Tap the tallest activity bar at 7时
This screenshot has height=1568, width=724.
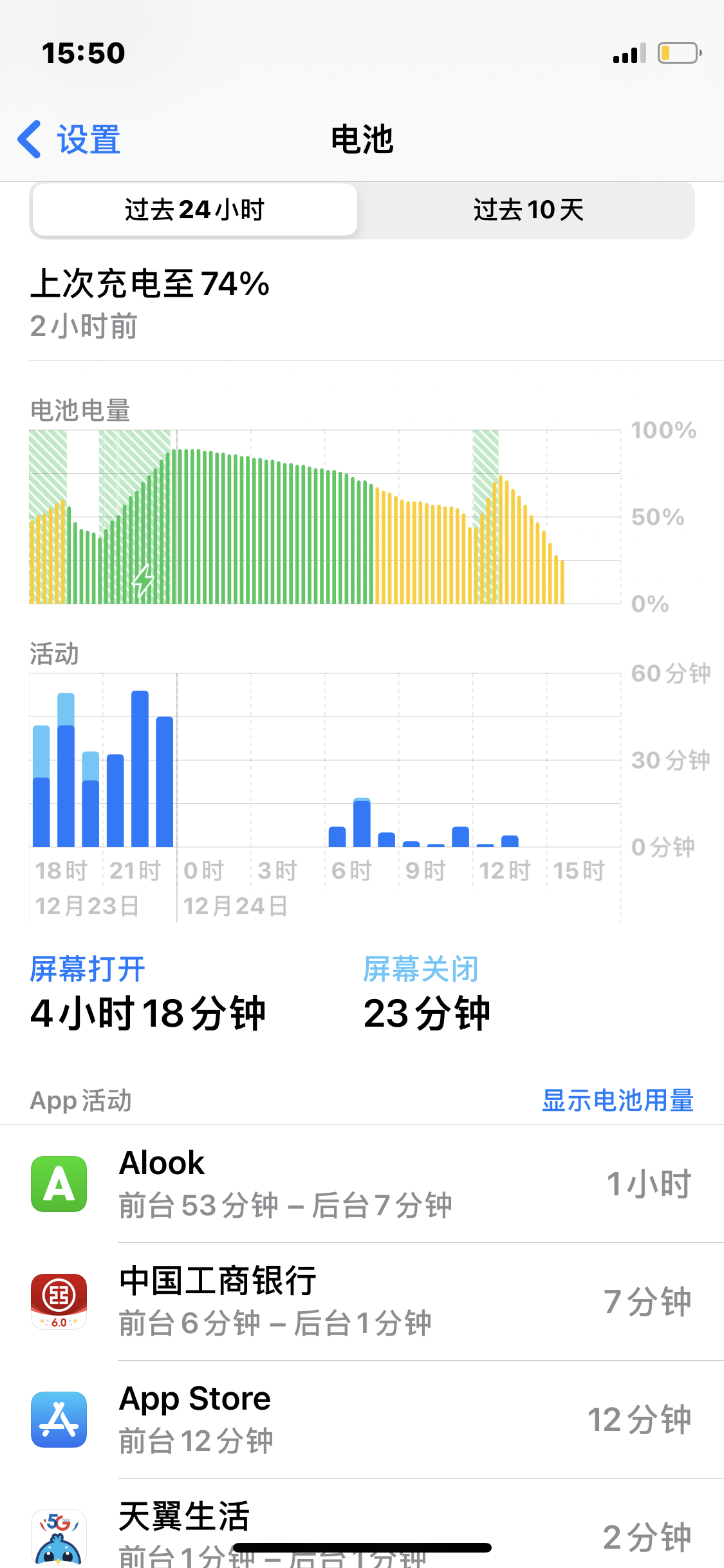pos(360,821)
